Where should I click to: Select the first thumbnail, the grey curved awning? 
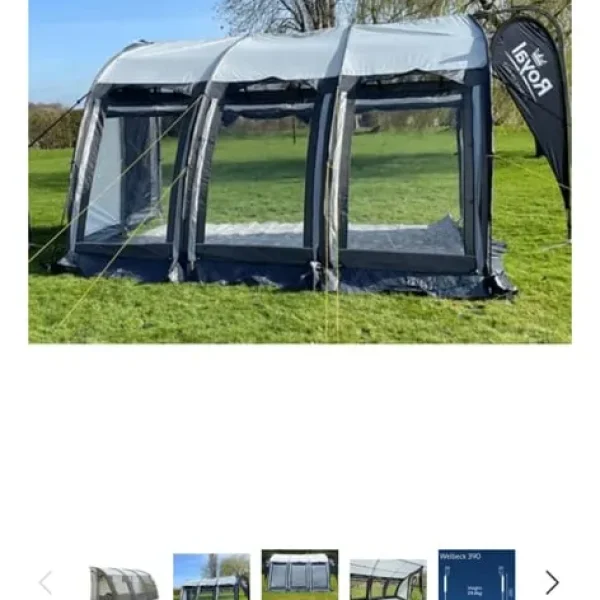[x=123, y=582]
